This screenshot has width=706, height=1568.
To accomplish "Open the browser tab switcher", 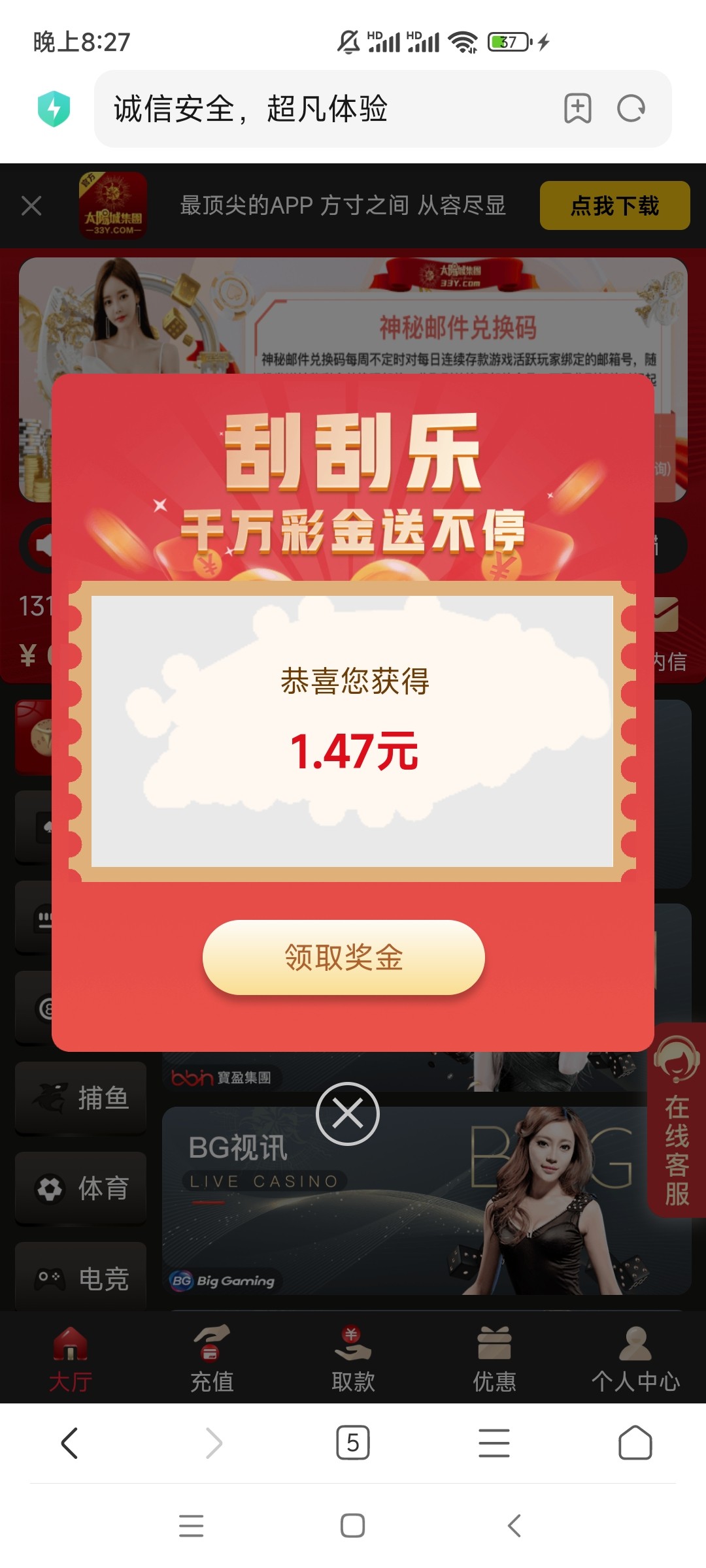I will pyautogui.click(x=353, y=1443).
